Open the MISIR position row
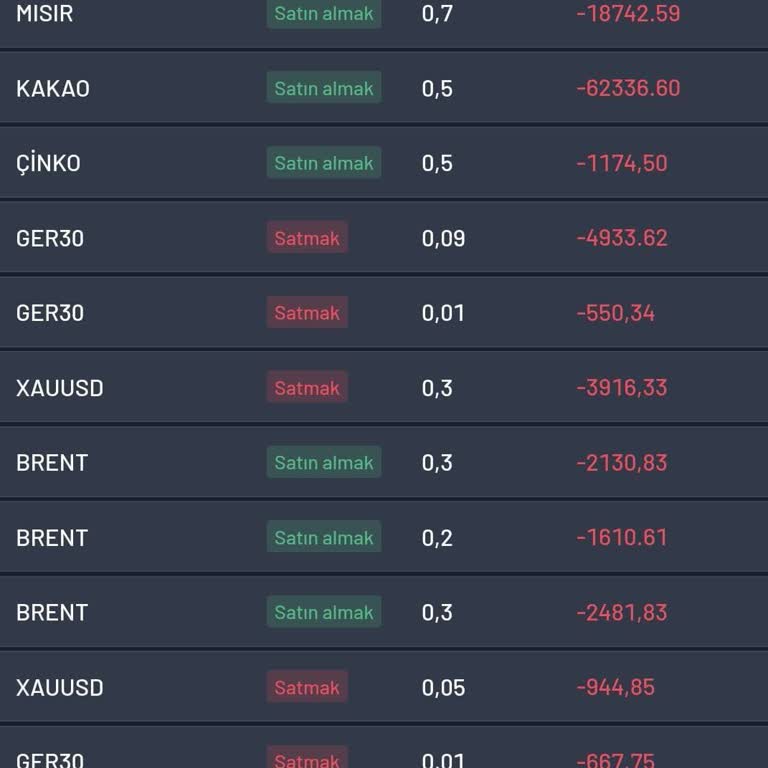The width and height of the screenshot is (768, 768). click(x=45, y=15)
